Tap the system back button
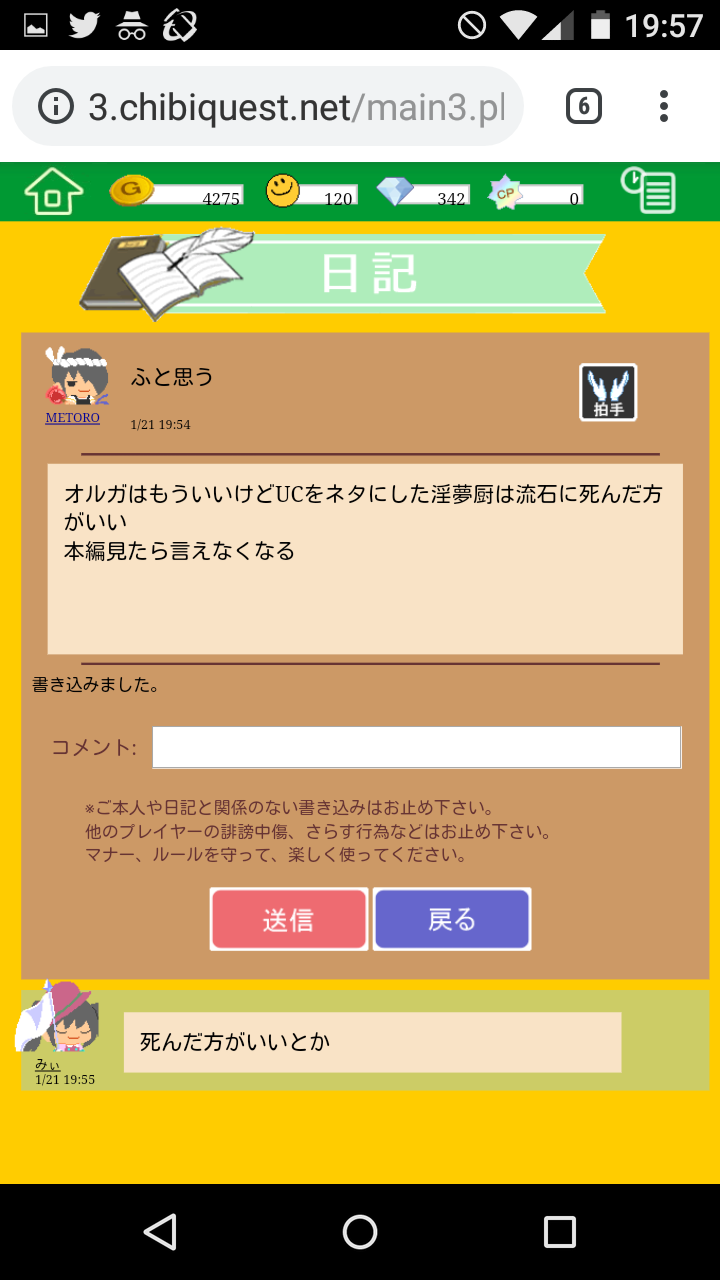 (160, 1232)
